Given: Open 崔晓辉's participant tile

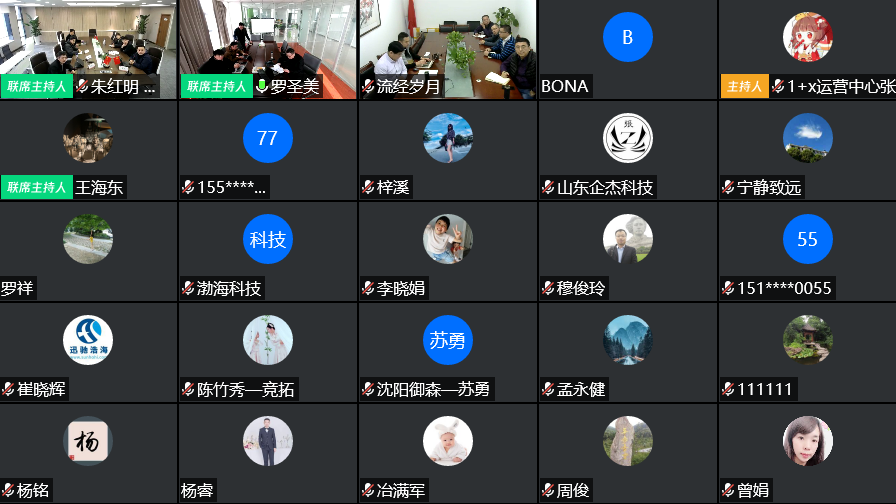Looking at the screenshot, I should tap(88, 351).
